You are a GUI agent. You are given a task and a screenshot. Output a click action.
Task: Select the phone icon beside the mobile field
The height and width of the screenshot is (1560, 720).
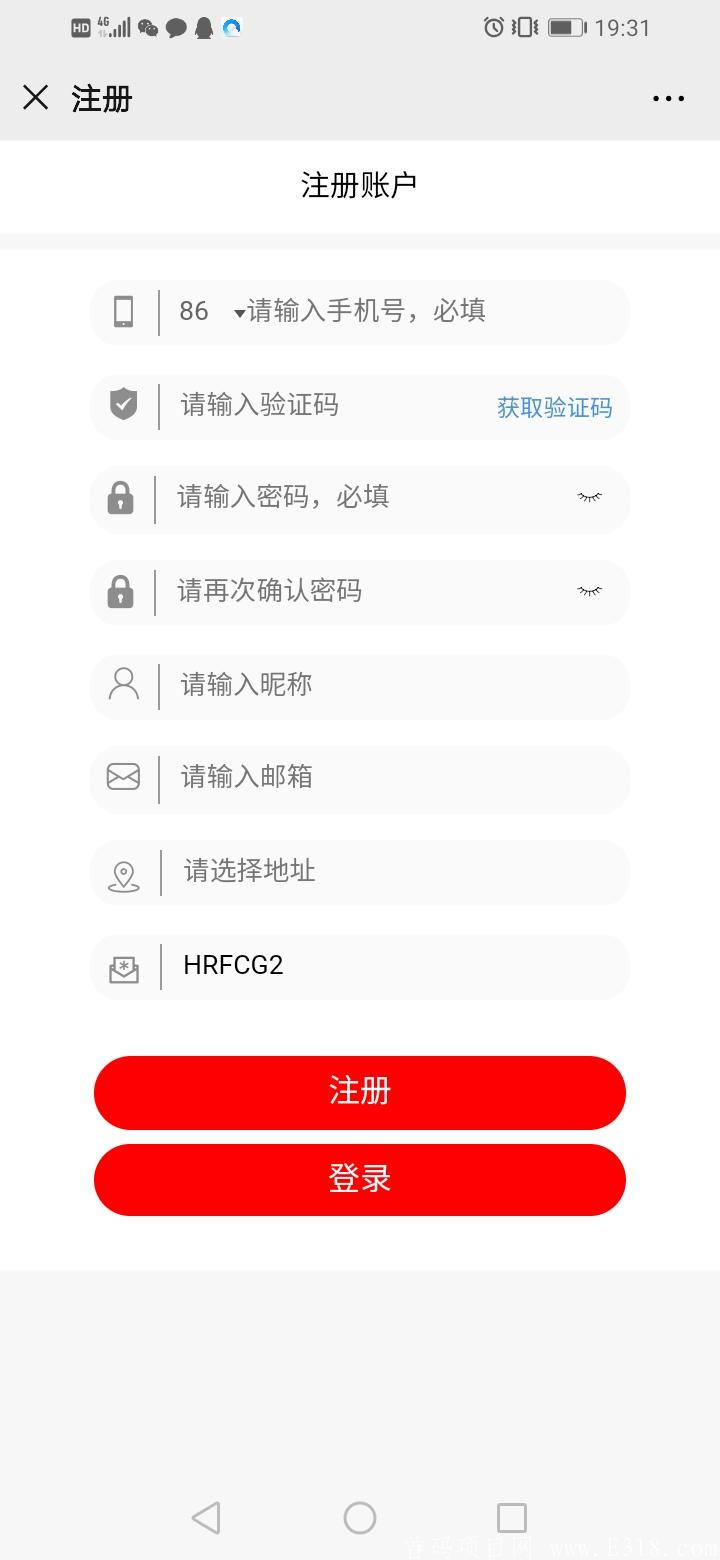coord(124,311)
